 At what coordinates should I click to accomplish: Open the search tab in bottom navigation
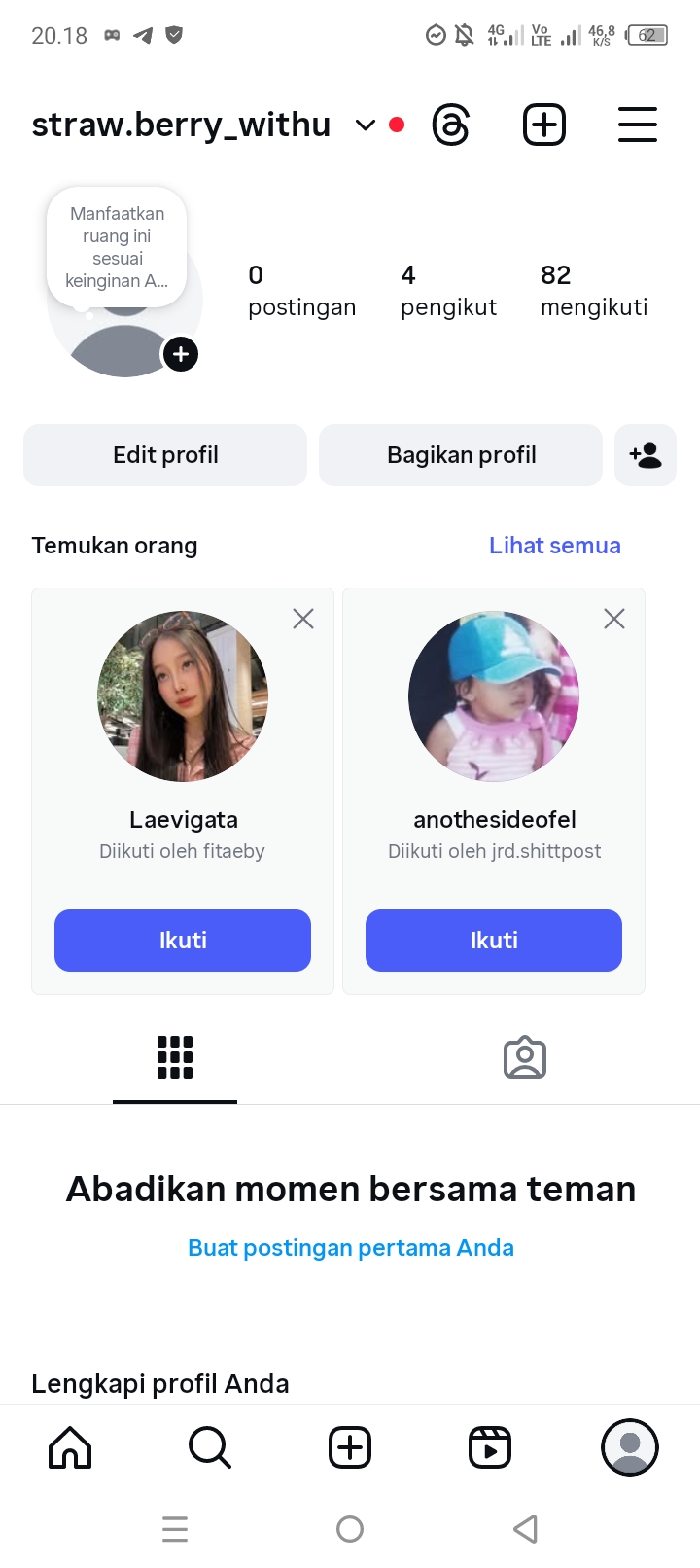point(210,1447)
